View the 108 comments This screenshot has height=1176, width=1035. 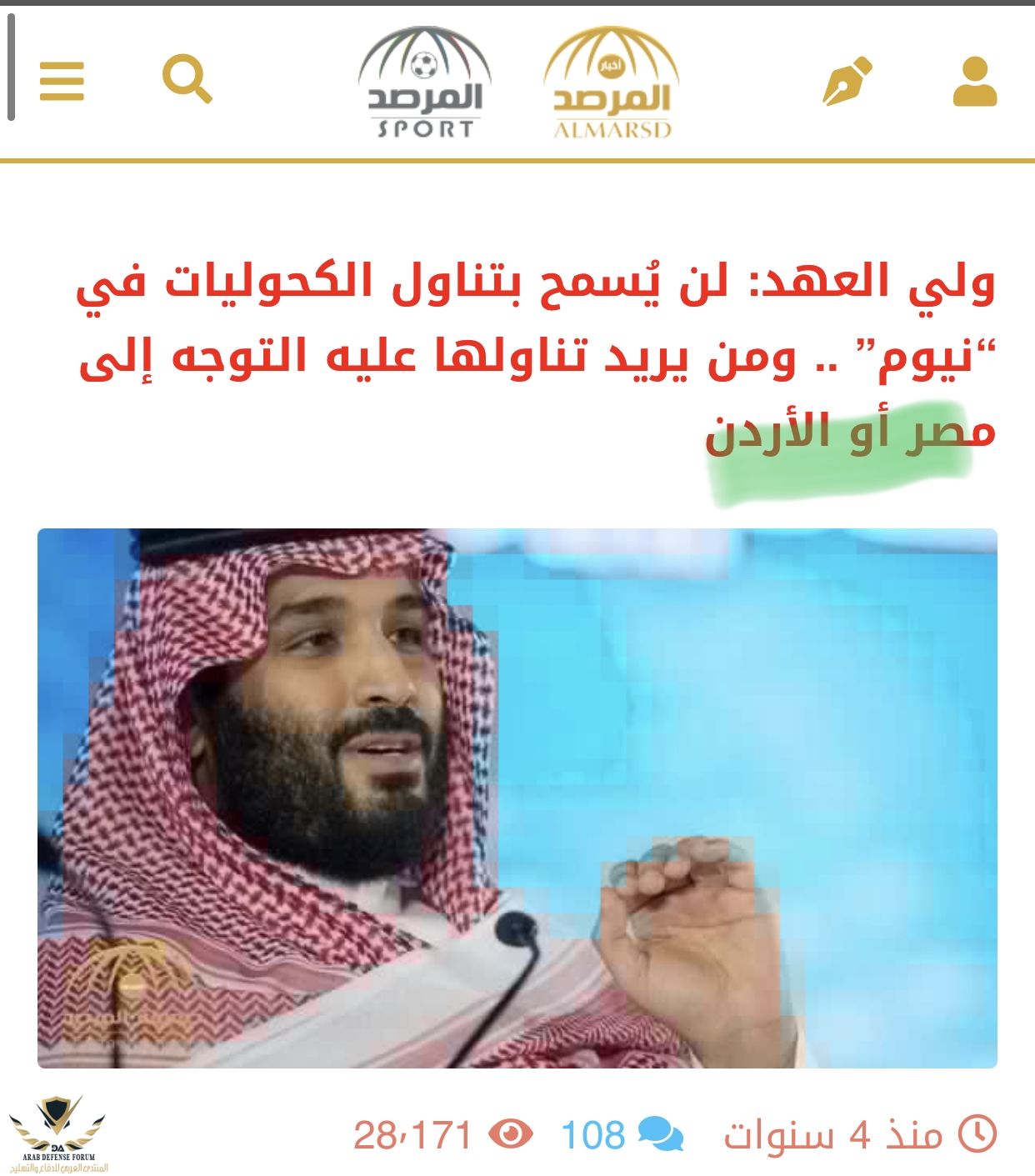click(622, 1135)
